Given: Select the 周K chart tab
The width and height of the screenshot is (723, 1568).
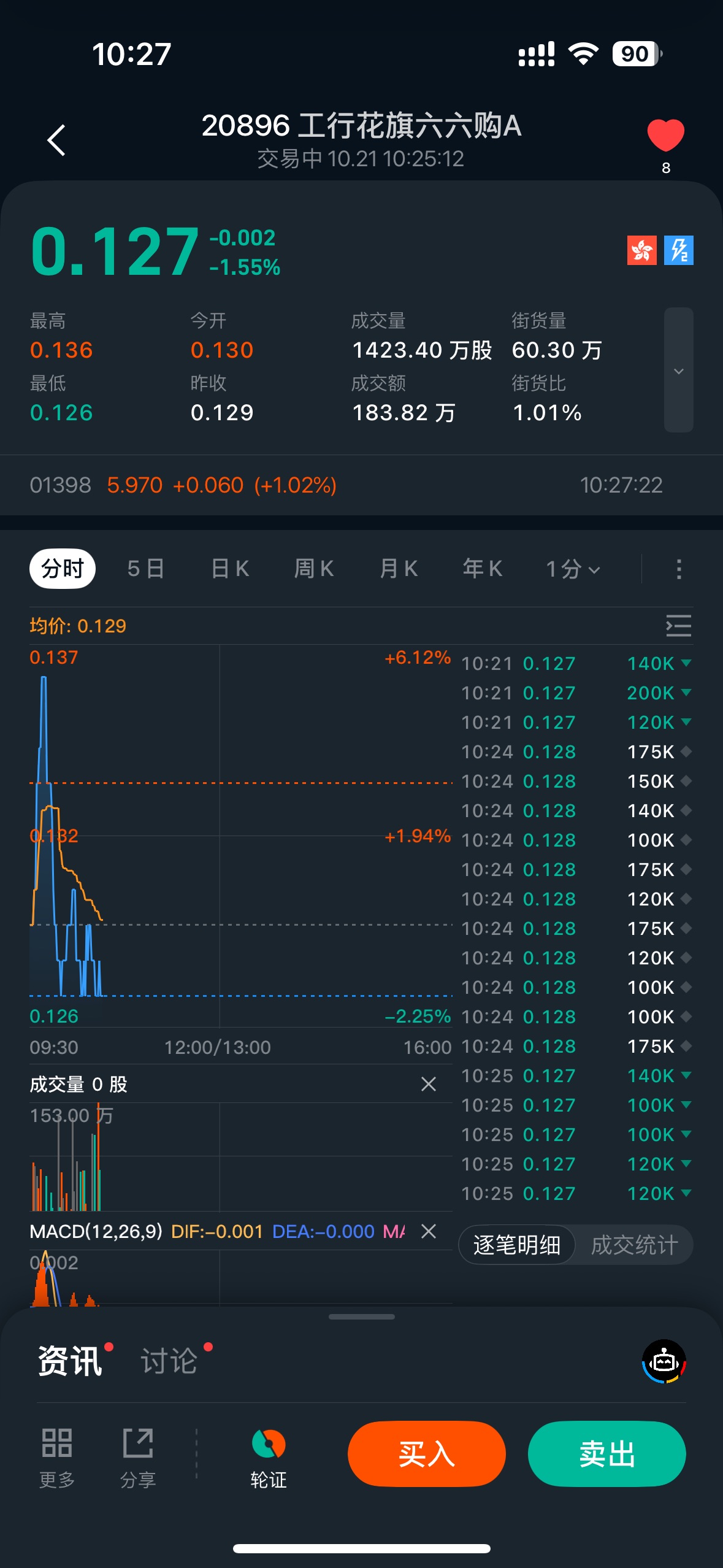Looking at the screenshot, I should point(314,569).
